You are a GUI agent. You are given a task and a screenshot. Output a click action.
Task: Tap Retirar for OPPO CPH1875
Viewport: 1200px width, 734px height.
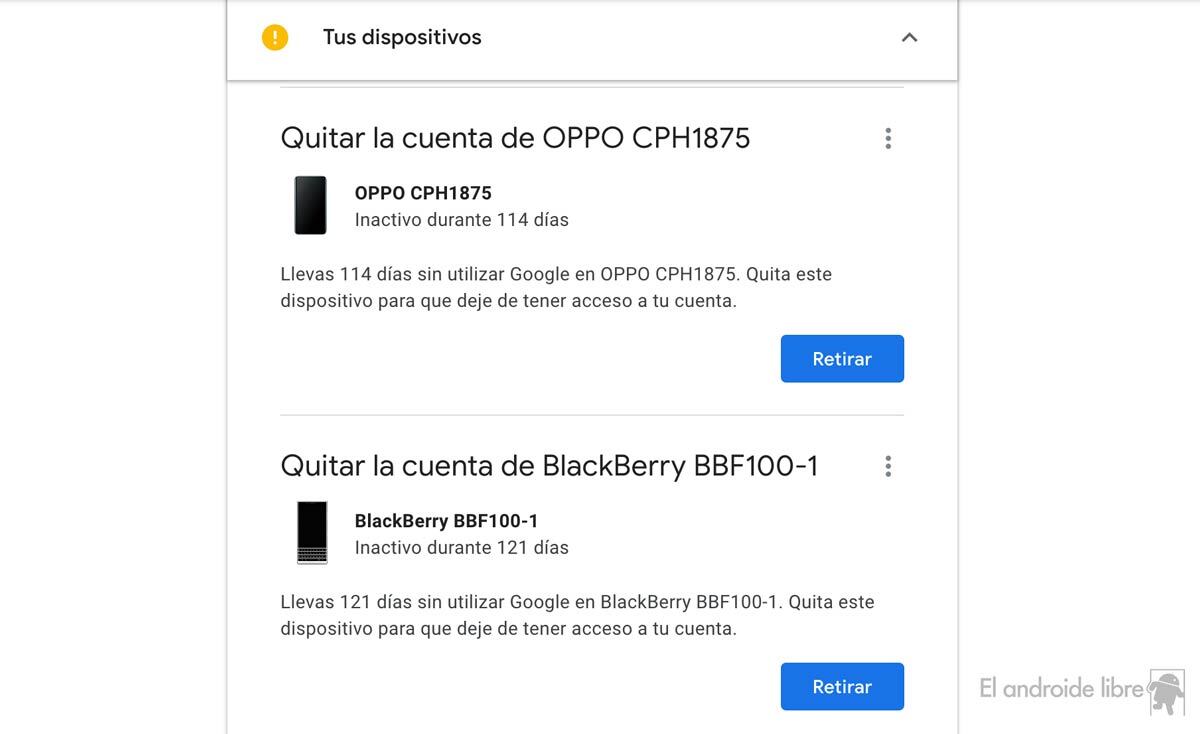[842, 359]
